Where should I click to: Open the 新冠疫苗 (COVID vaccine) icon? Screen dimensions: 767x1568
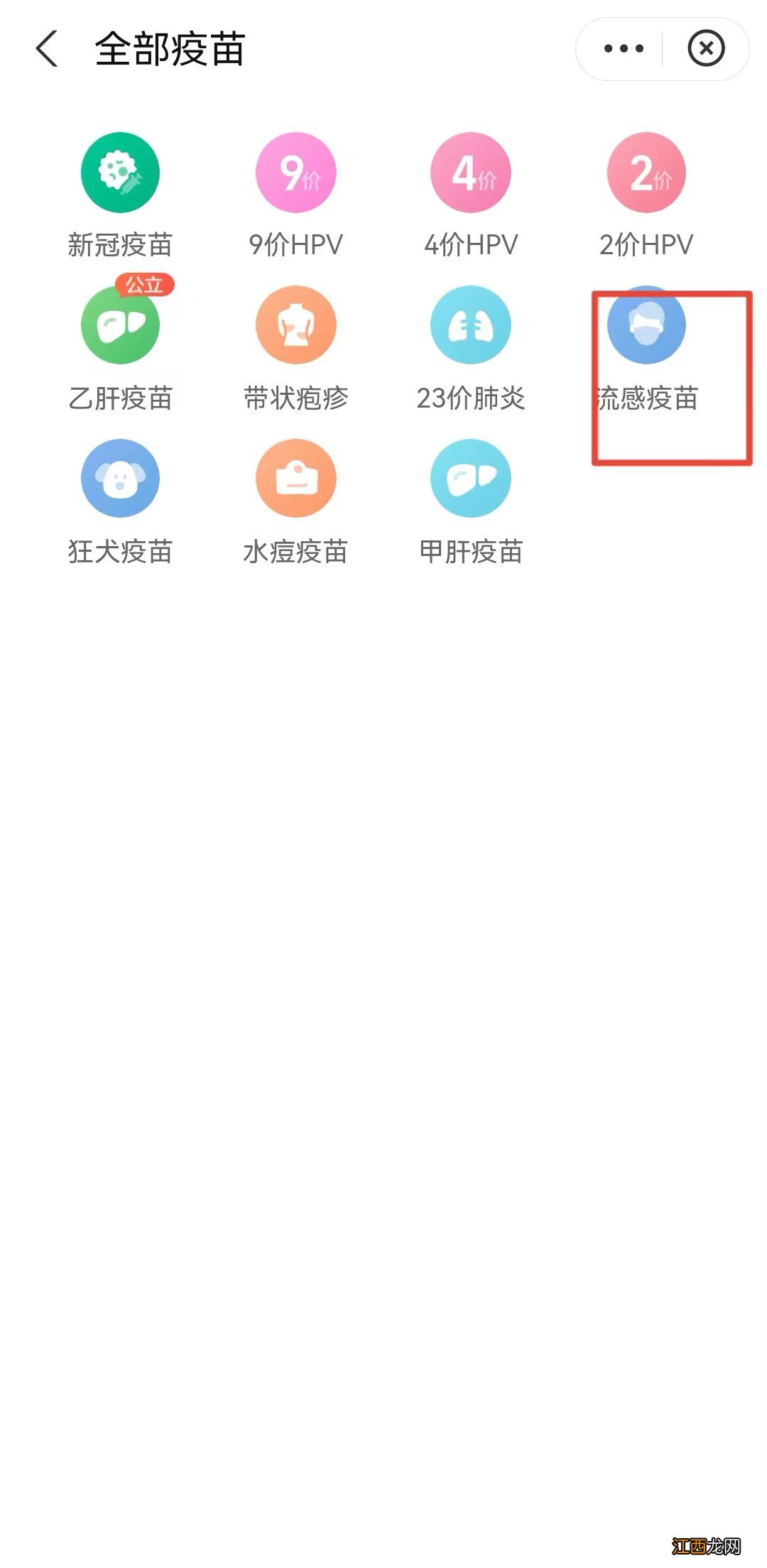tap(119, 171)
